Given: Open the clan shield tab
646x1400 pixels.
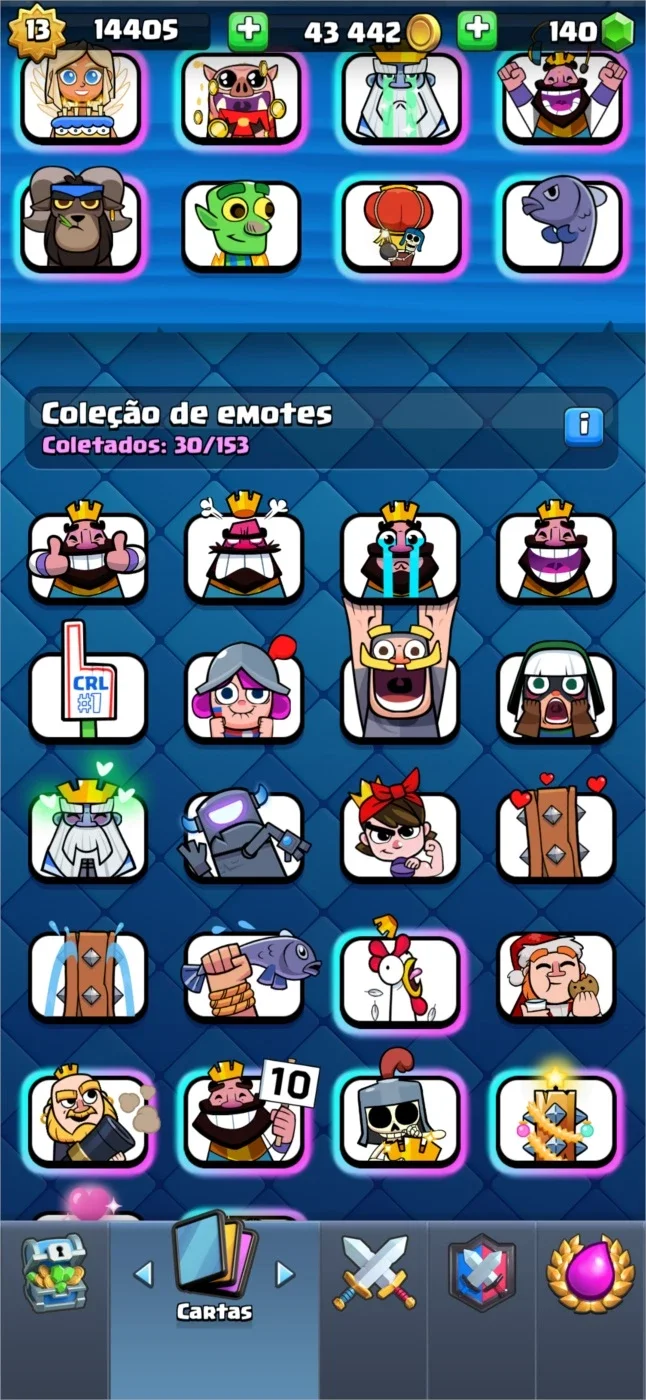Looking at the screenshot, I should pos(482,1273).
